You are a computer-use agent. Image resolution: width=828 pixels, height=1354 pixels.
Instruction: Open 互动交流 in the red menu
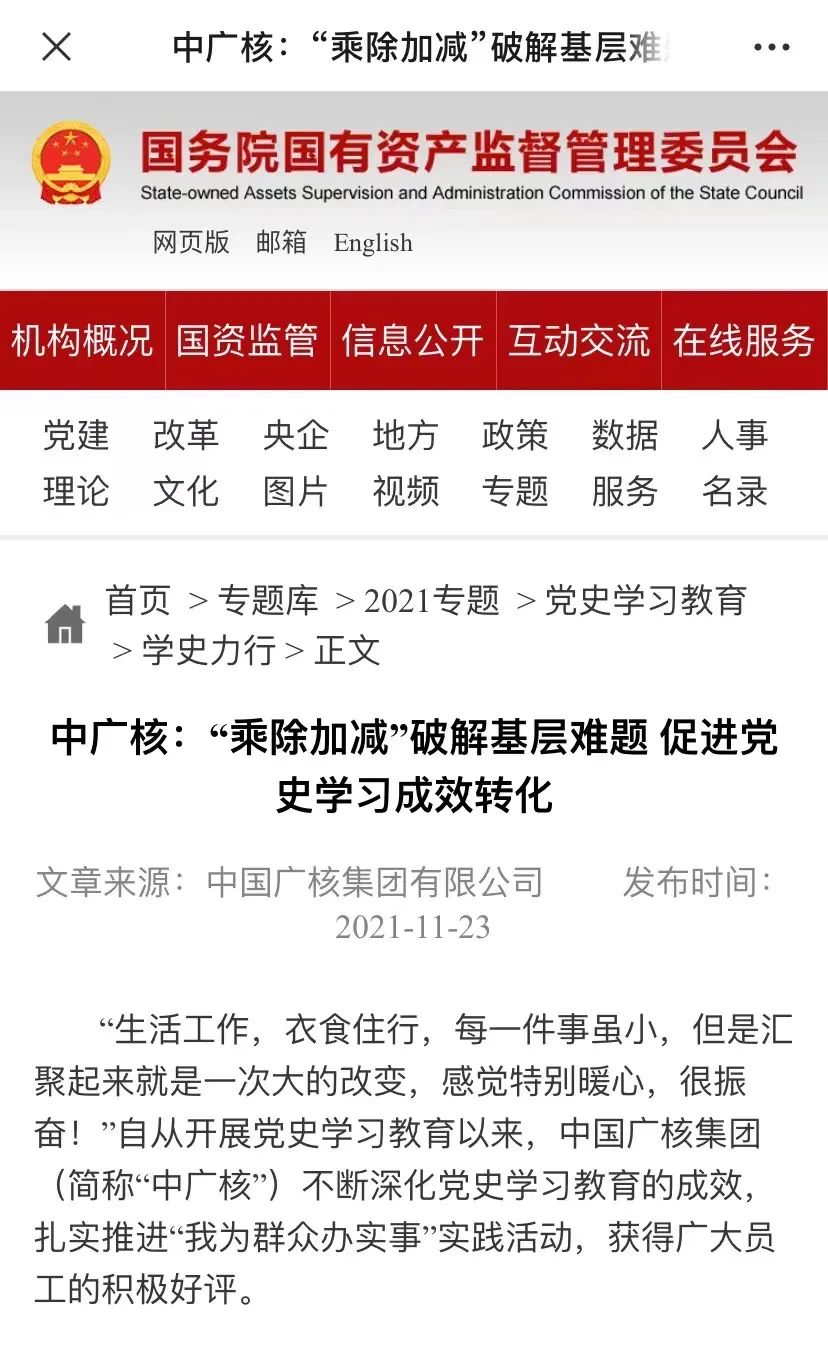(x=578, y=341)
